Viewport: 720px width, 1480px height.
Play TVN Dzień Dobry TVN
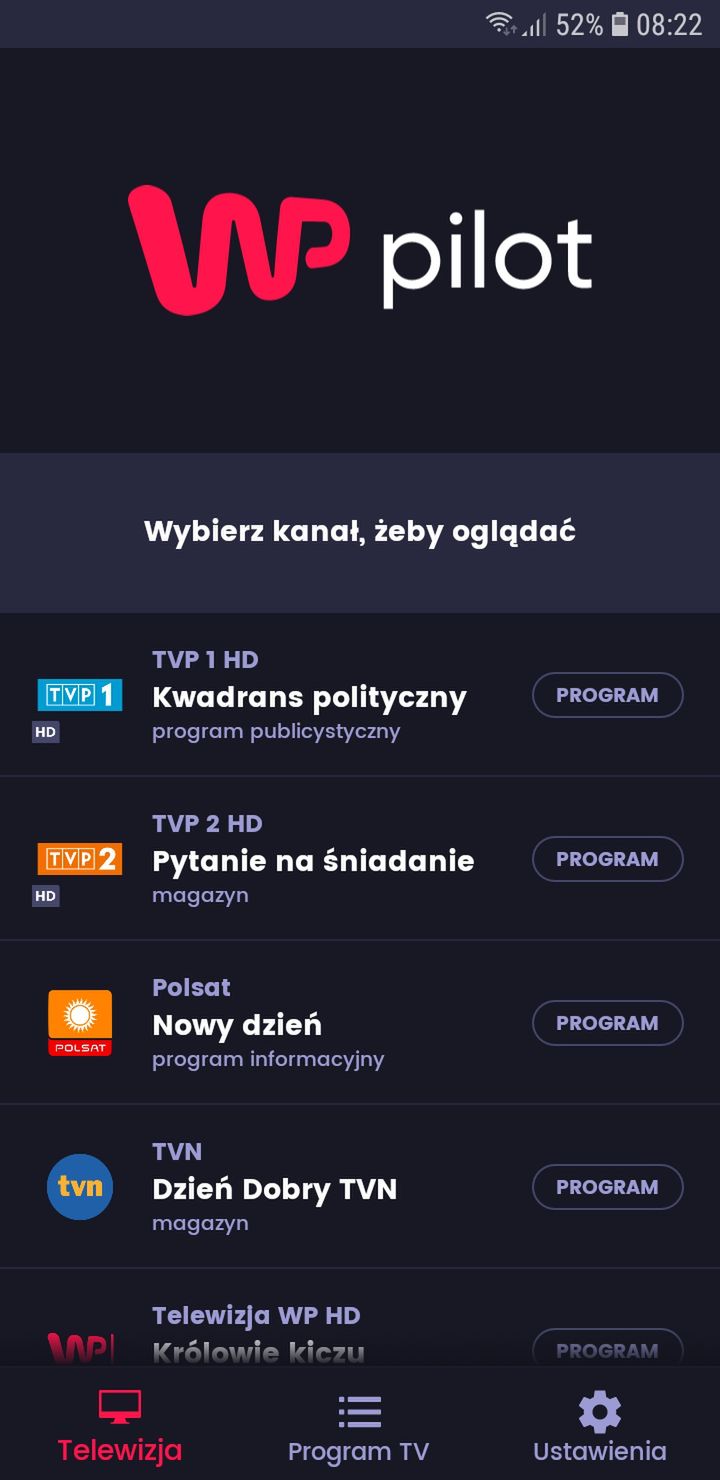[x=360, y=1187]
